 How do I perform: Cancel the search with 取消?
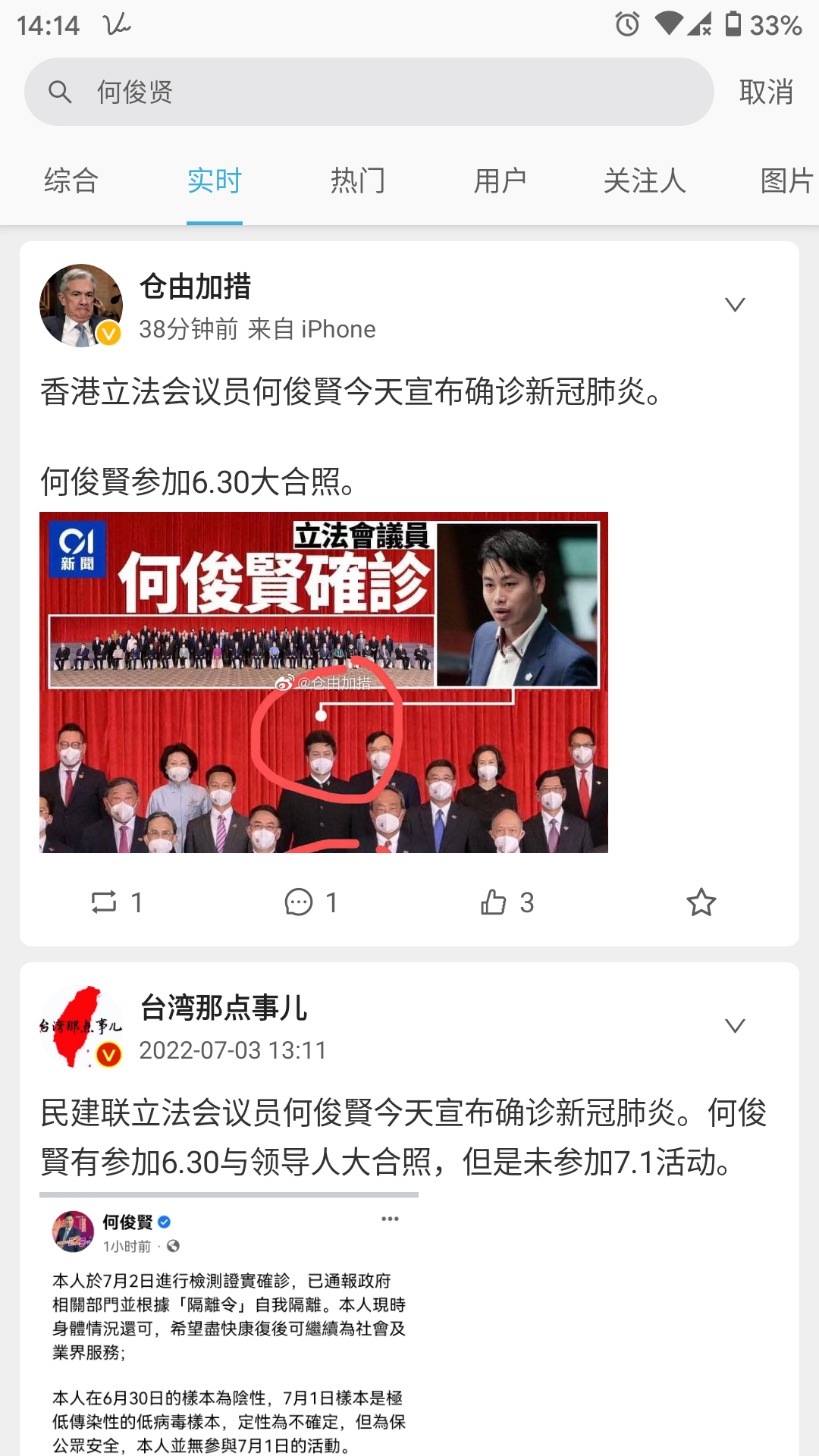(766, 92)
